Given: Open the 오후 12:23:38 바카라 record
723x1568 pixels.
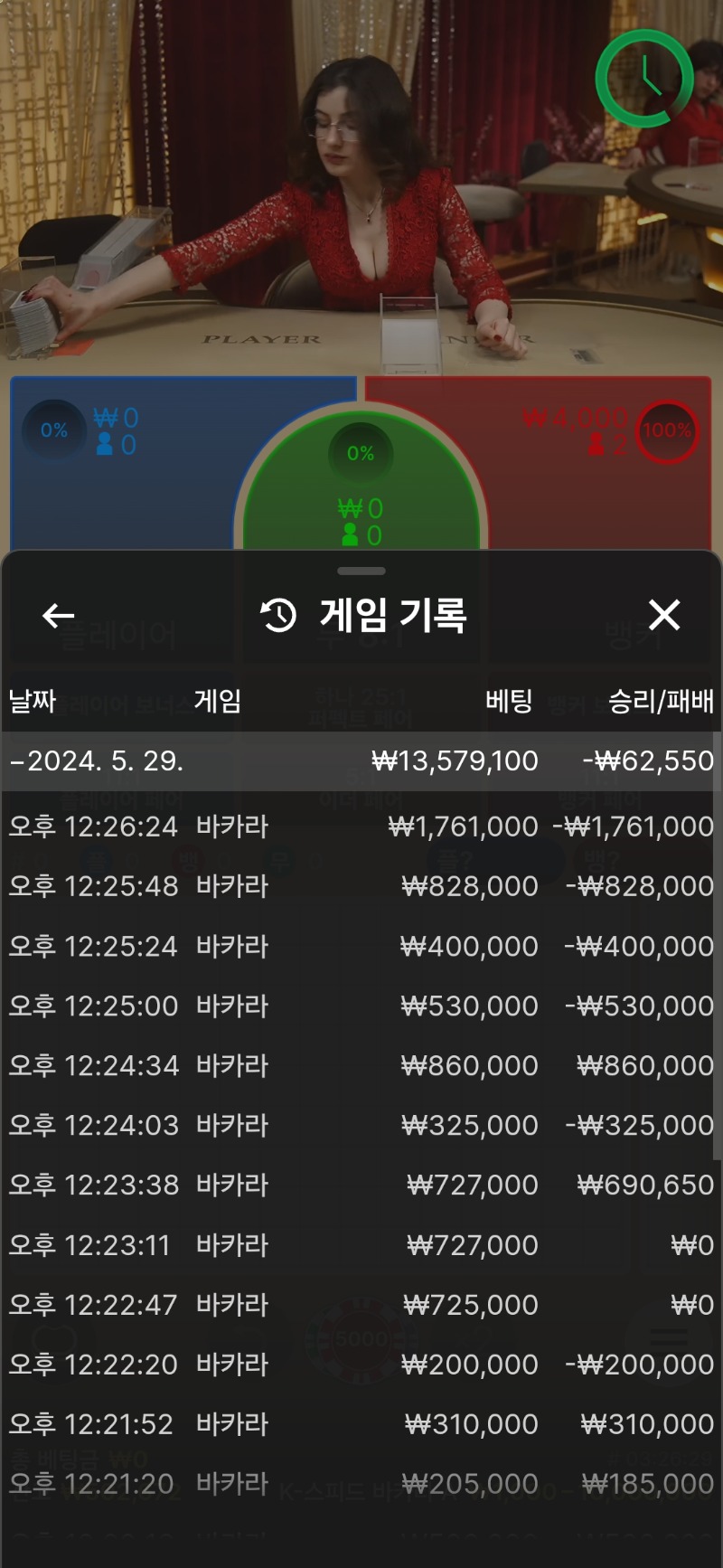Looking at the screenshot, I should coord(361,1185).
